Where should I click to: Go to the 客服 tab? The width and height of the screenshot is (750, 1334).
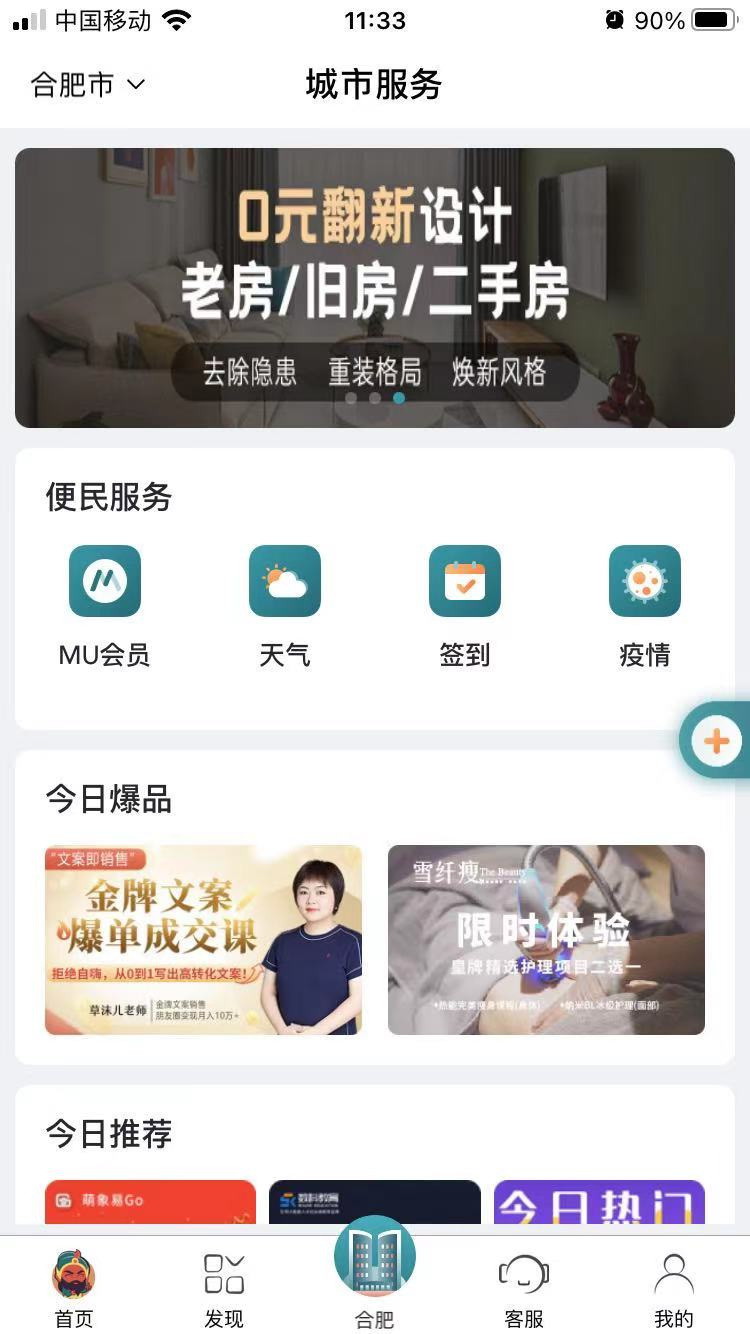pos(524,1288)
